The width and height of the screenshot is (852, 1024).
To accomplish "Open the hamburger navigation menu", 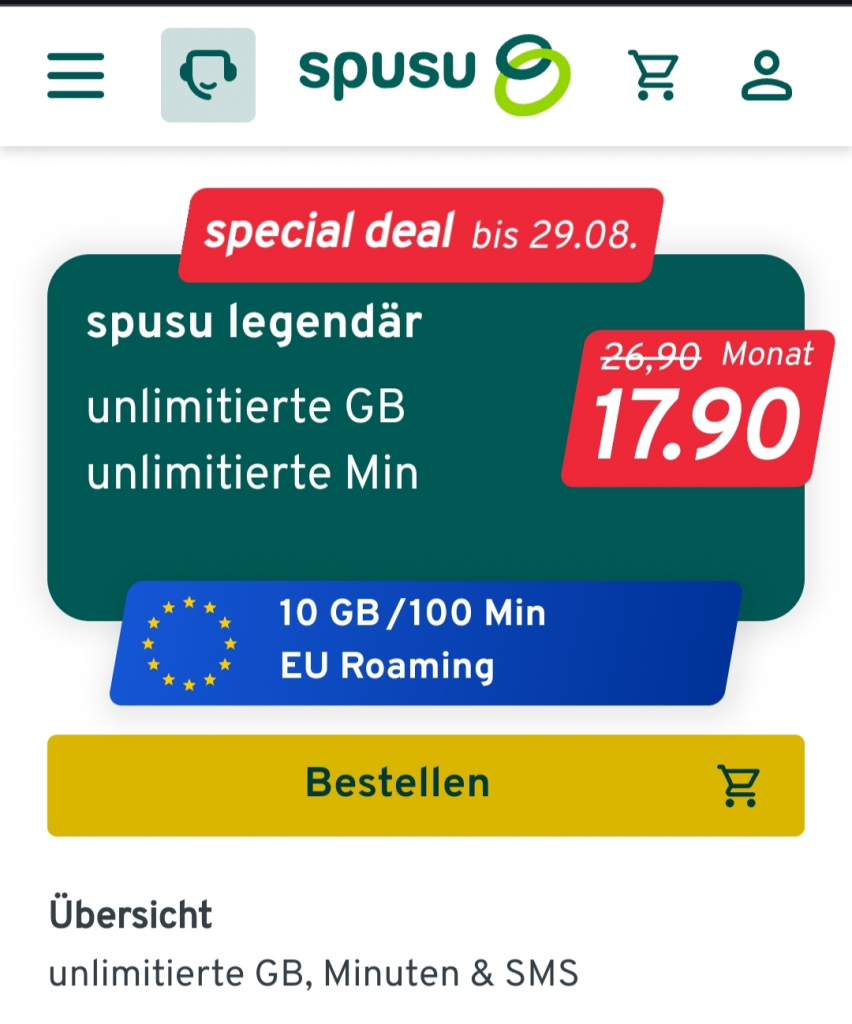I will (75, 75).
